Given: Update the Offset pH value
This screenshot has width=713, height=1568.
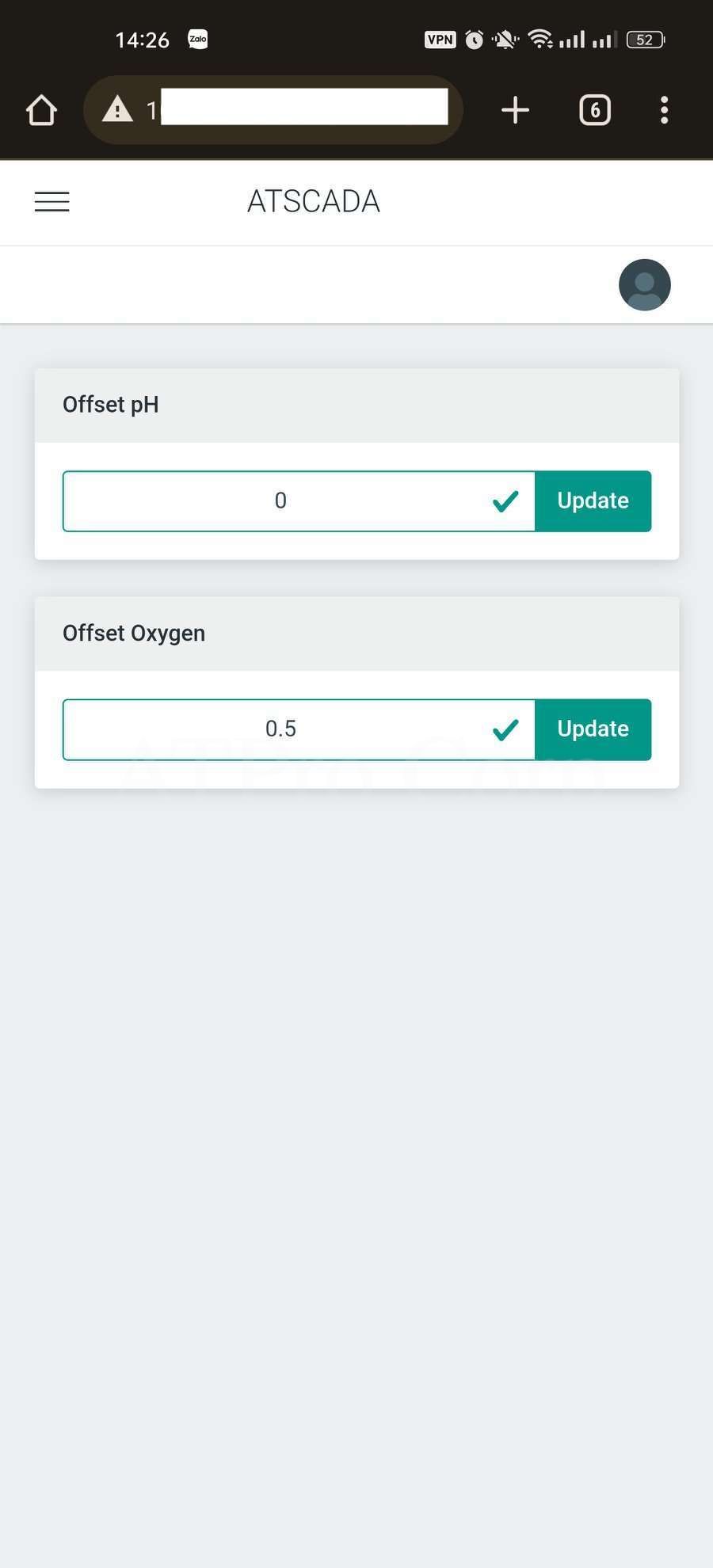Looking at the screenshot, I should pos(593,500).
